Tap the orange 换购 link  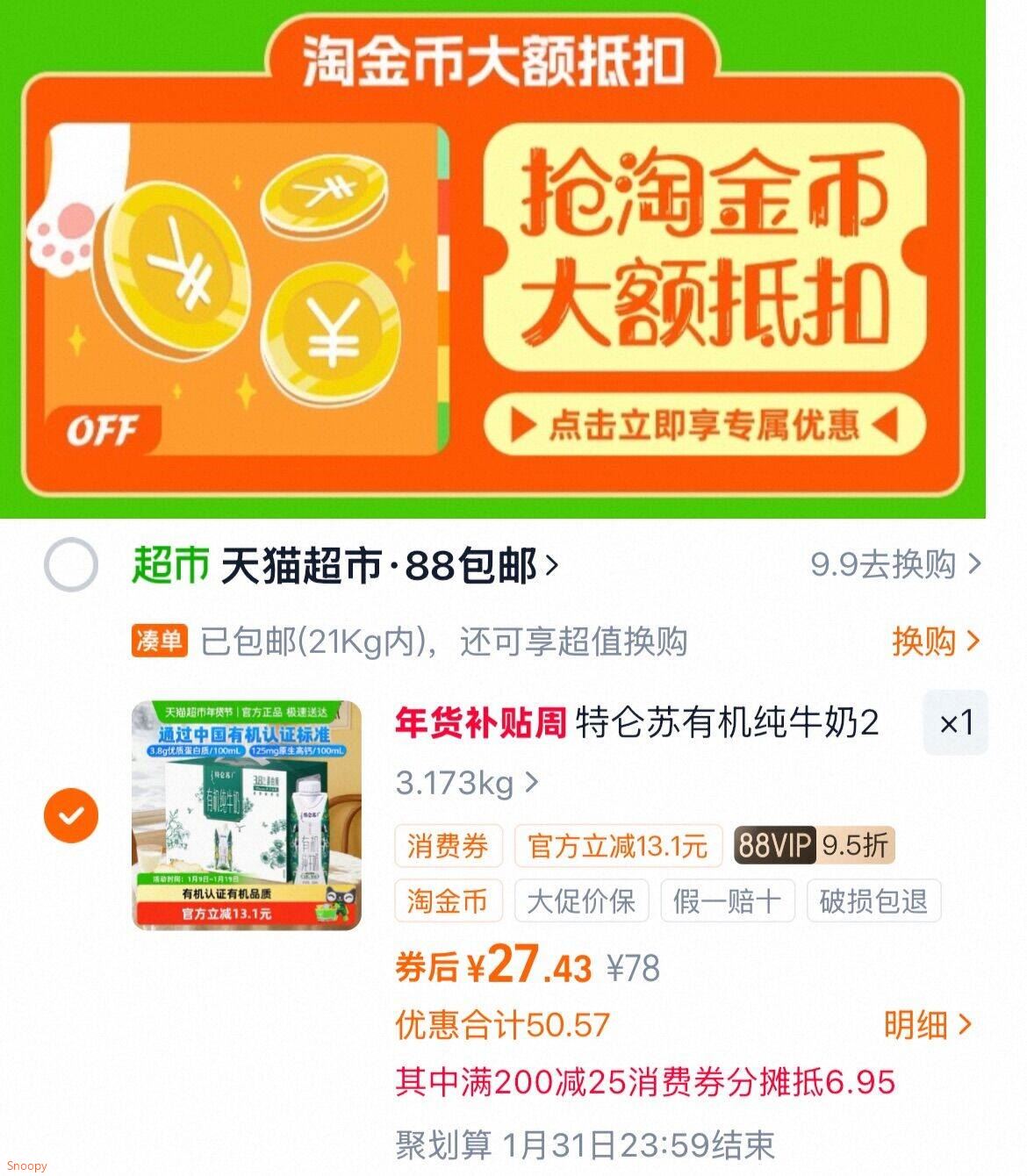pos(934,642)
